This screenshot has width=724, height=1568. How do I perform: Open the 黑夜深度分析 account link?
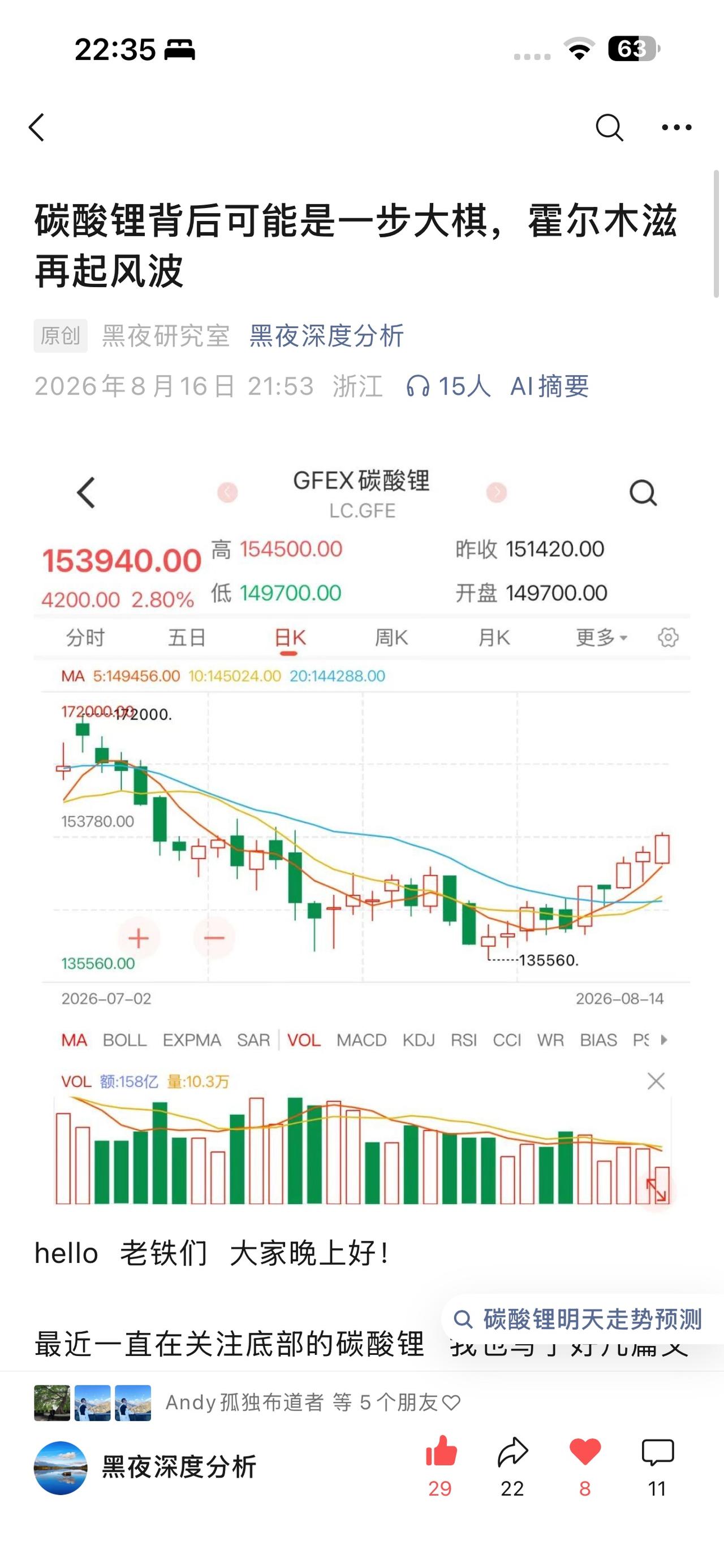click(326, 335)
